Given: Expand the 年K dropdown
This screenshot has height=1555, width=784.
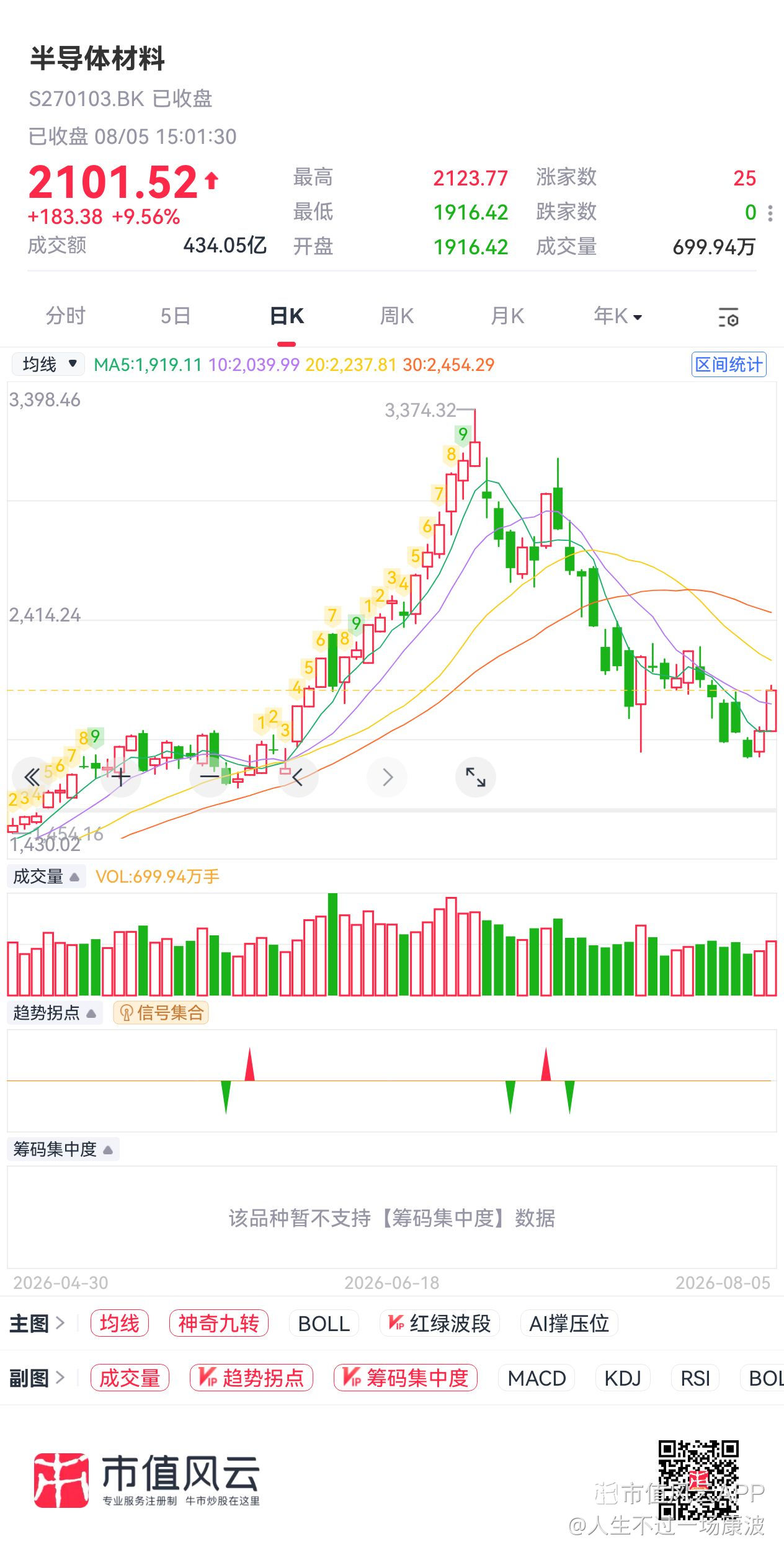Looking at the screenshot, I should click(618, 316).
